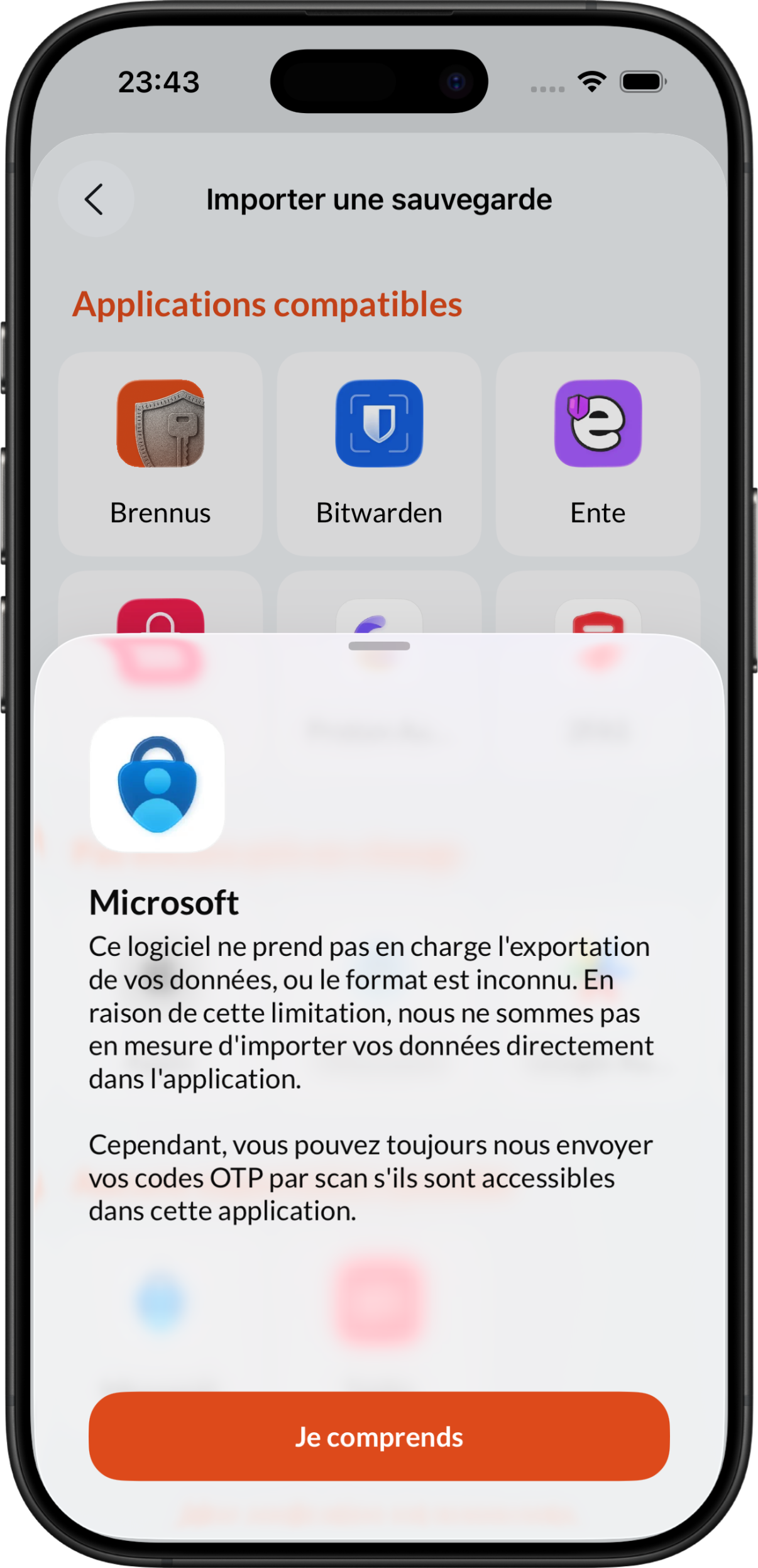Open the Ente import option

pyautogui.click(x=598, y=453)
